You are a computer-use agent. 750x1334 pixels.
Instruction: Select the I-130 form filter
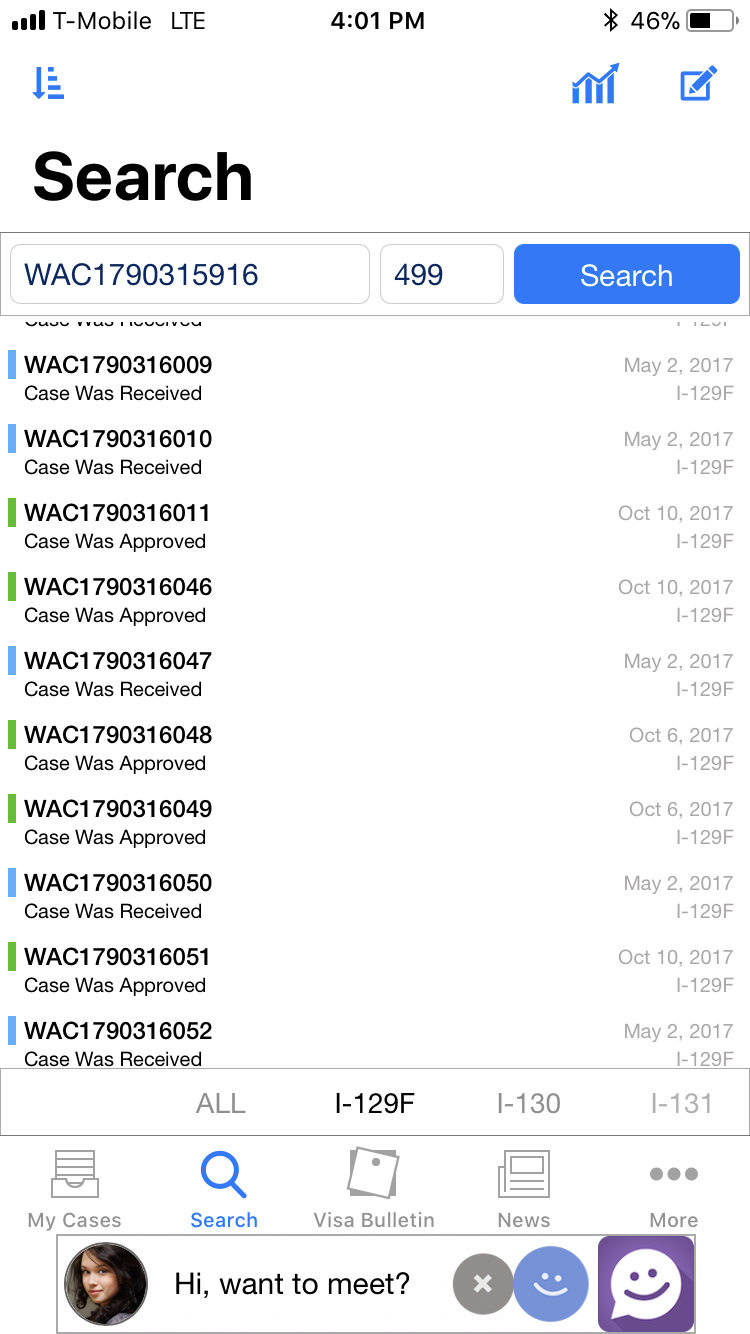(x=529, y=1103)
